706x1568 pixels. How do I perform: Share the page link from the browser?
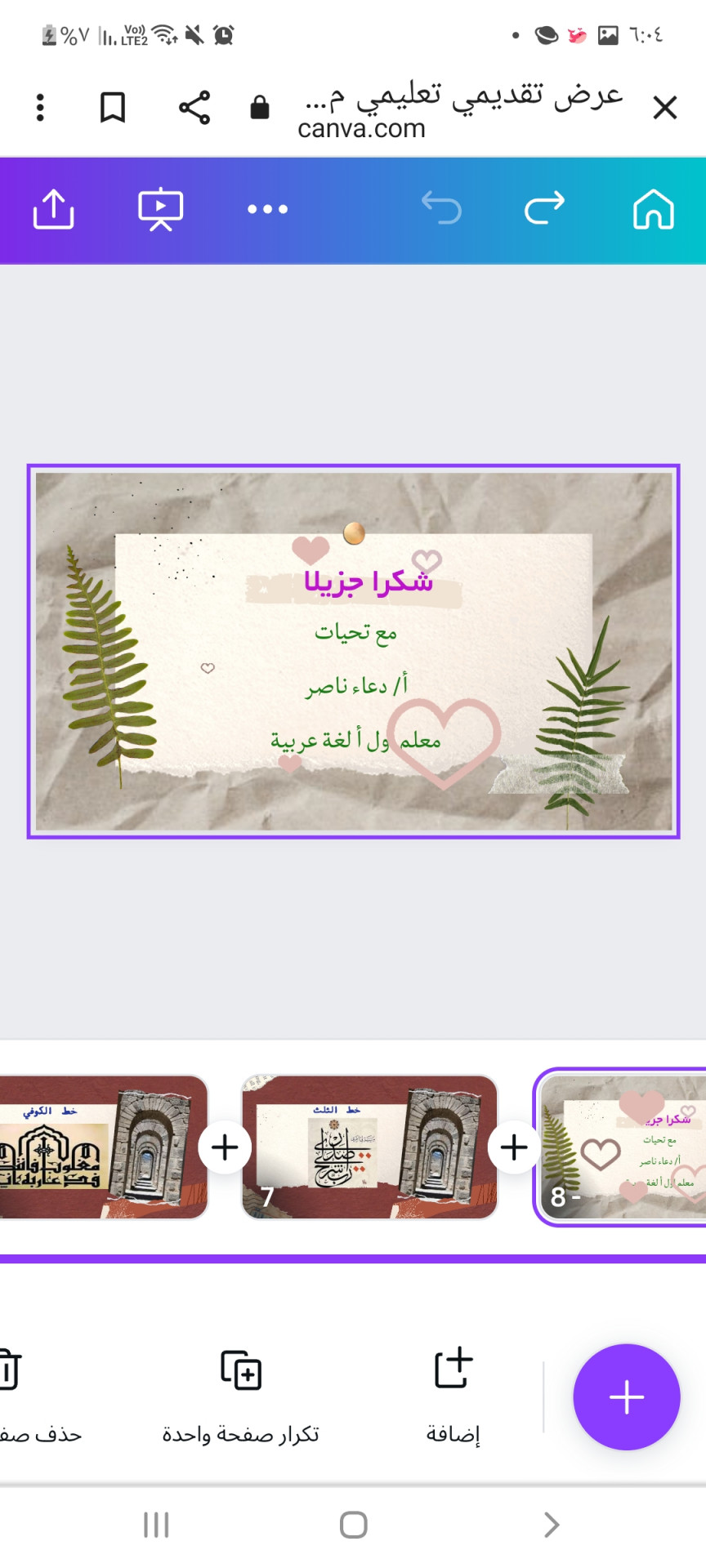(x=194, y=108)
